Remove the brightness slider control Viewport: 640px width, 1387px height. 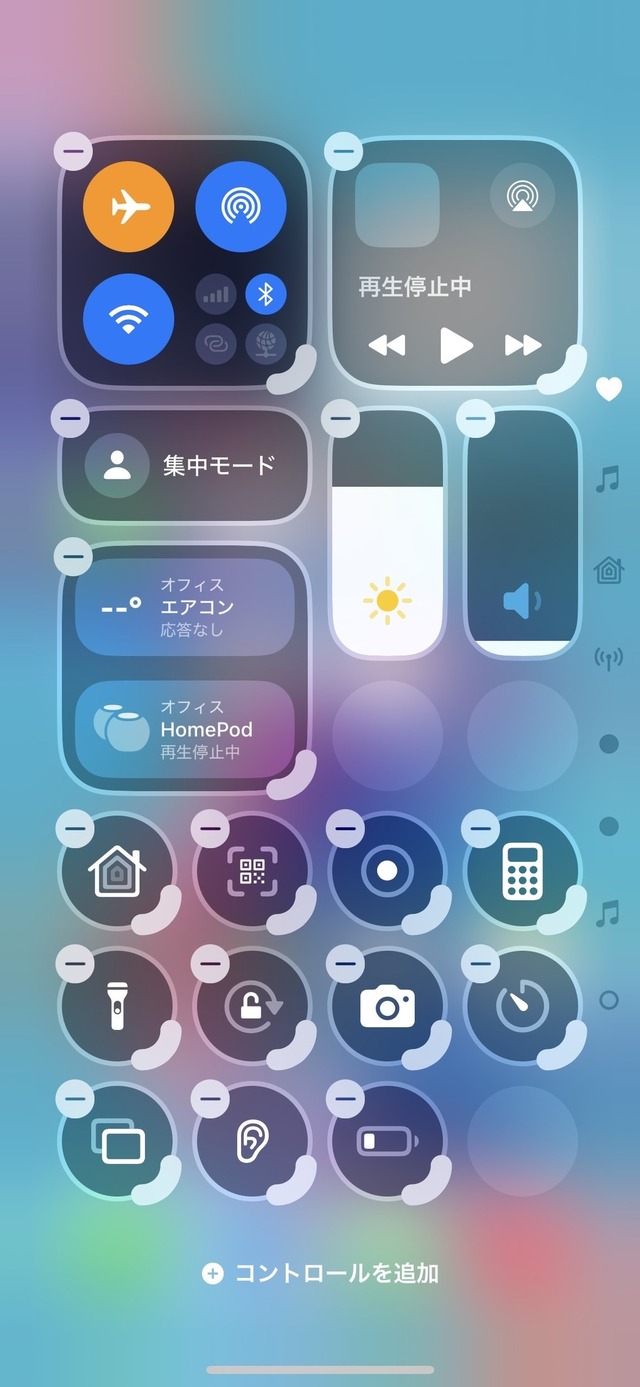[342, 417]
